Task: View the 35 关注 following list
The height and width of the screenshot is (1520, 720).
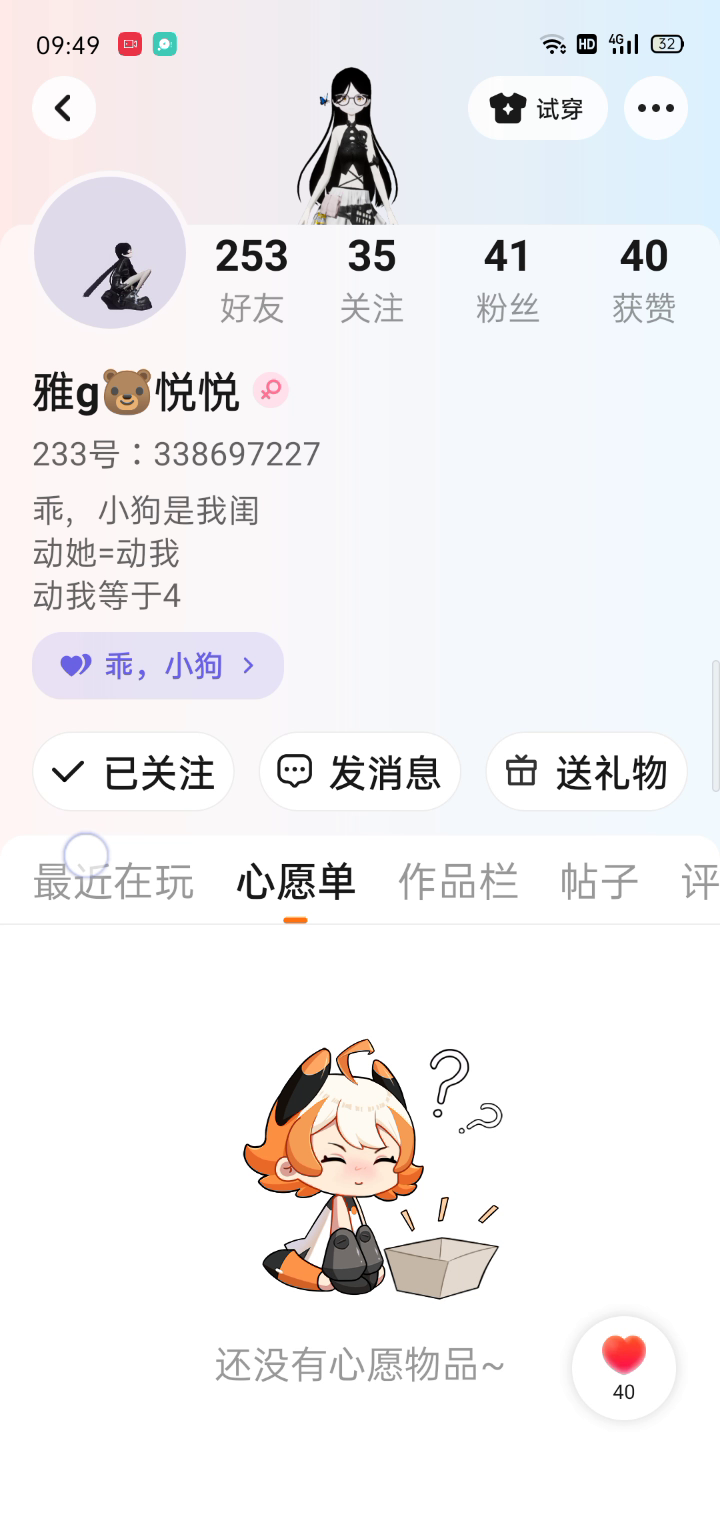Action: [372, 280]
